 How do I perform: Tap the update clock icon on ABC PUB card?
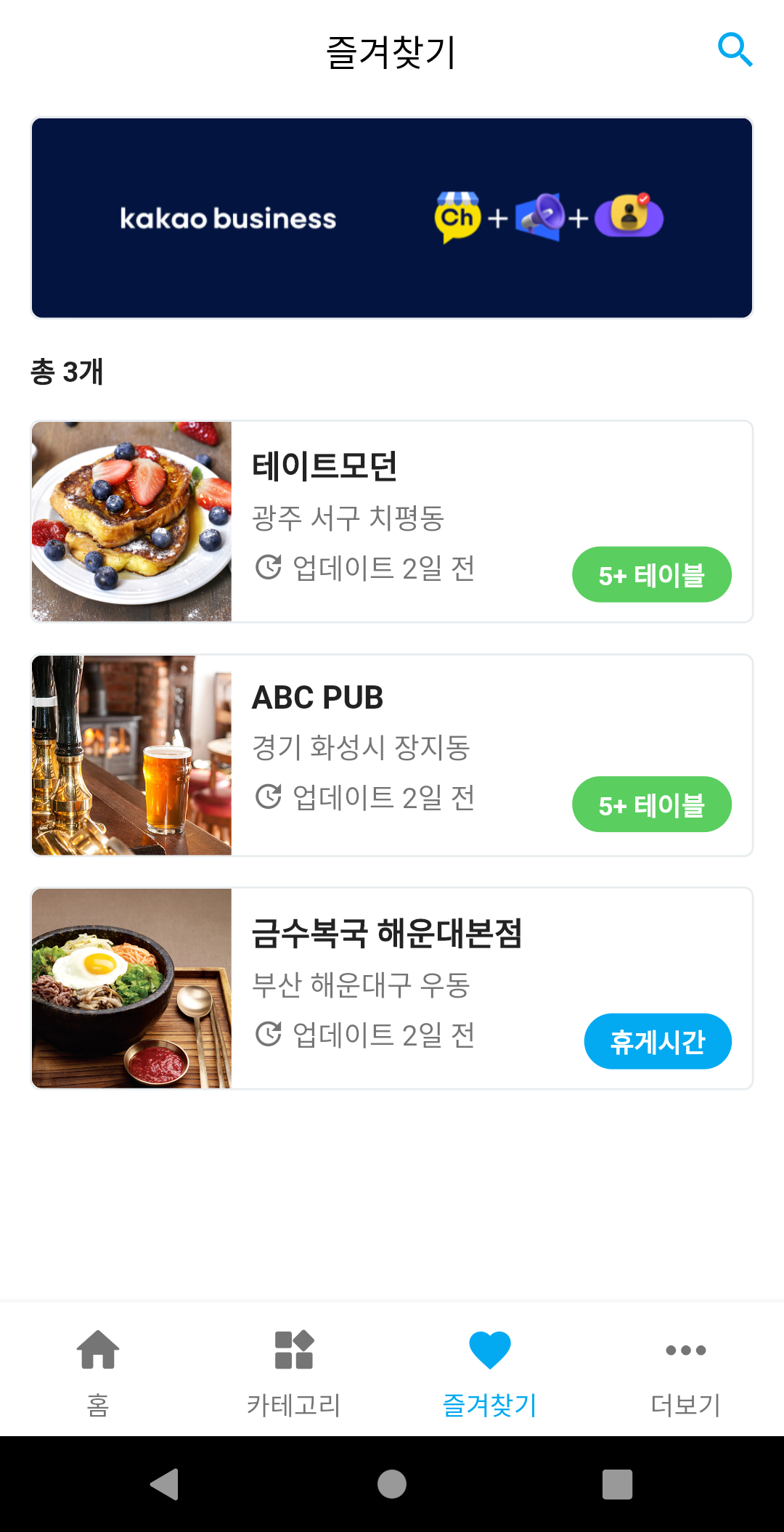pos(270,796)
